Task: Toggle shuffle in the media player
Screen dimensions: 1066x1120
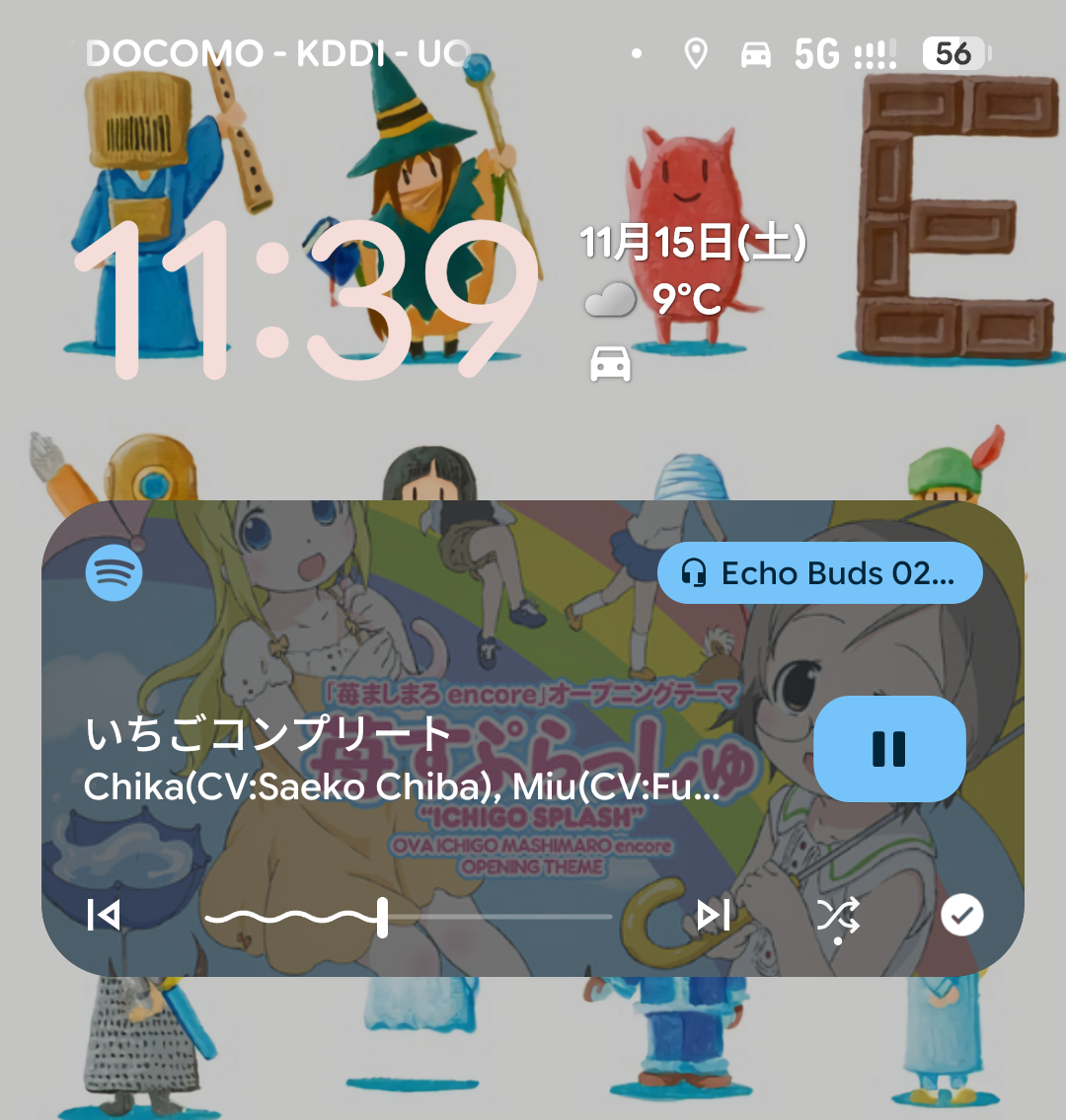Action: (x=838, y=917)
